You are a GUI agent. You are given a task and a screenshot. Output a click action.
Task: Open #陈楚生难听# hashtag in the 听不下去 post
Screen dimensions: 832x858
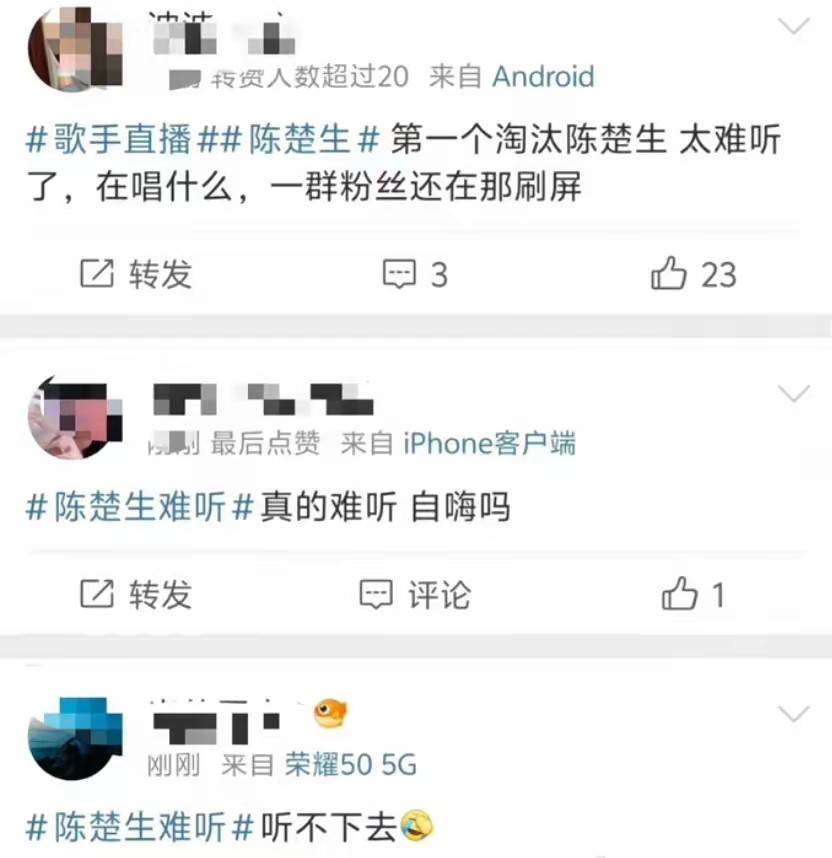[x=139, y=826]
